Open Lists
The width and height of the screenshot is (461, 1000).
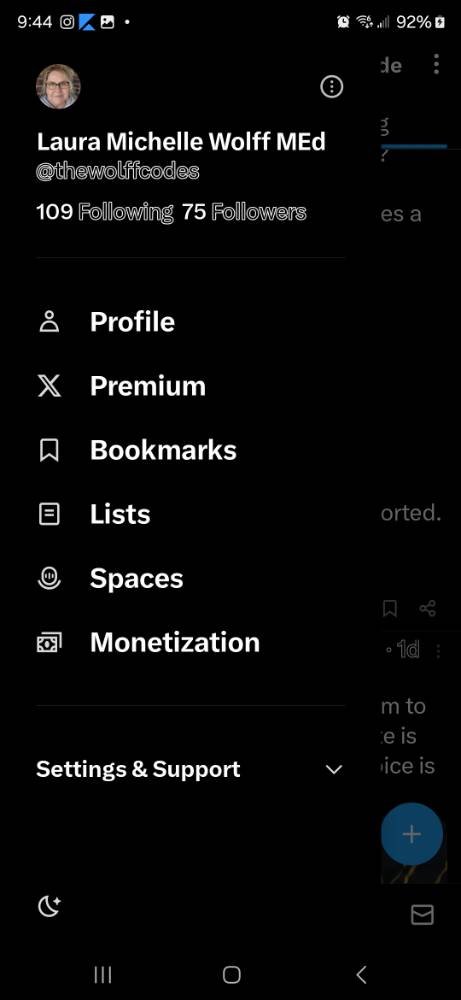point(190,514)
